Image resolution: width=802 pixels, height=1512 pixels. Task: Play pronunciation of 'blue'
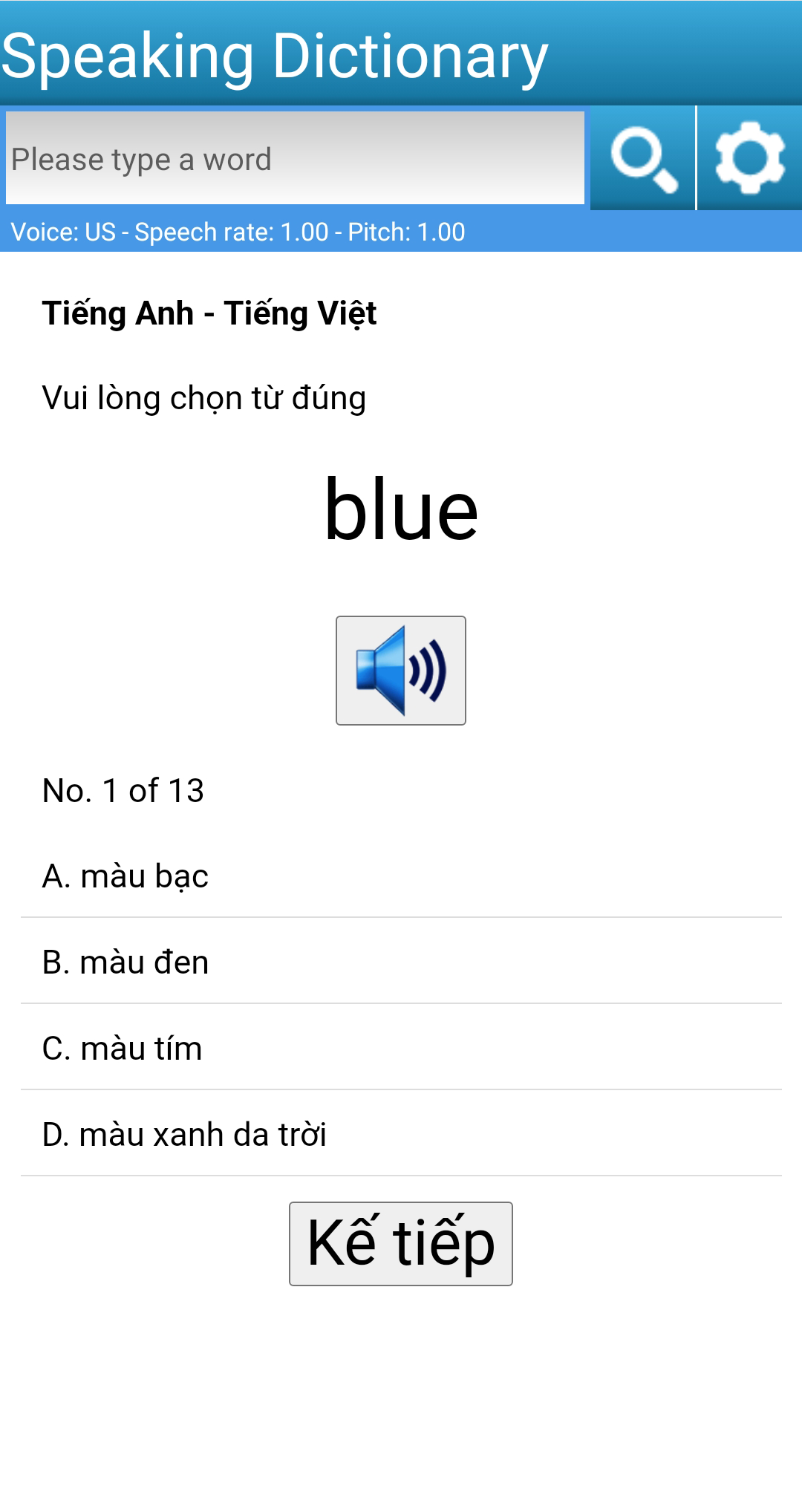pos(401,671)
